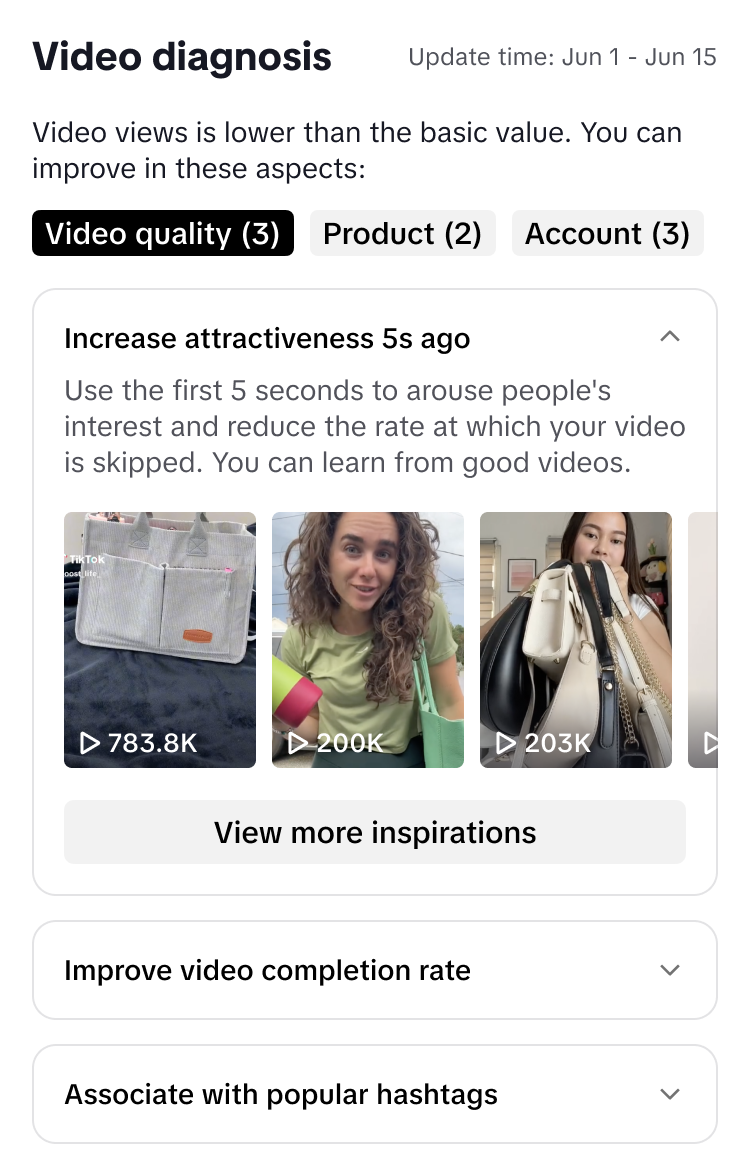Open the handbags video with 203K views
Screen dimensions: 750x1176
pos(576,640)
